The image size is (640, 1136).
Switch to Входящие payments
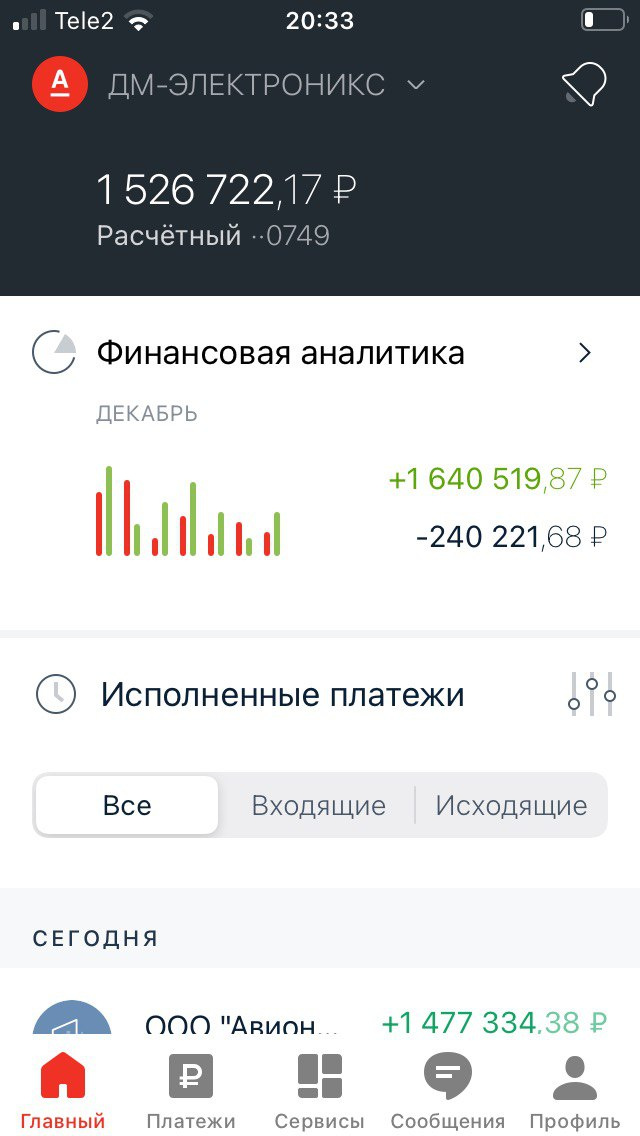pos(318,805)
